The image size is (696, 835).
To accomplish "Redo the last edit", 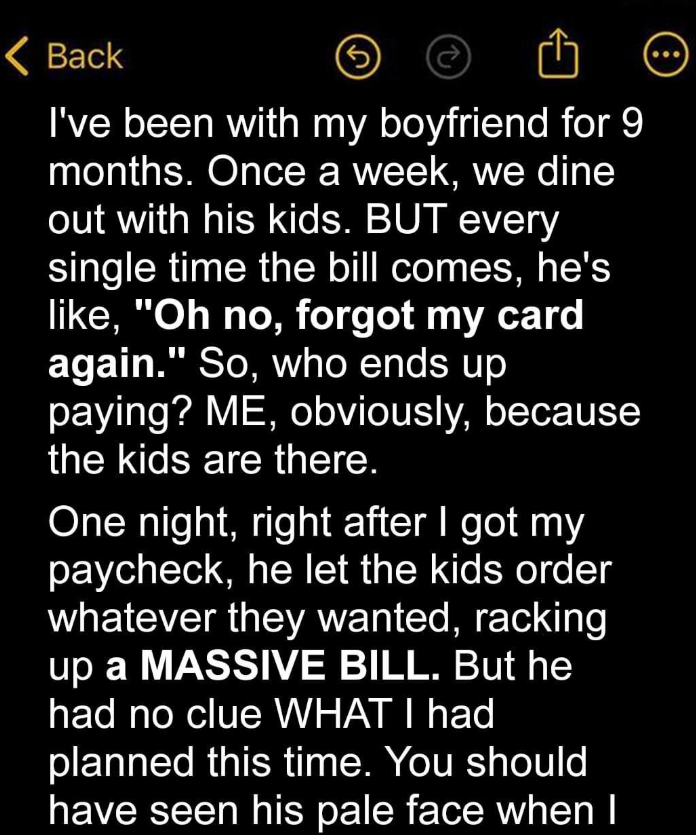I will click(x=447, y=58).
